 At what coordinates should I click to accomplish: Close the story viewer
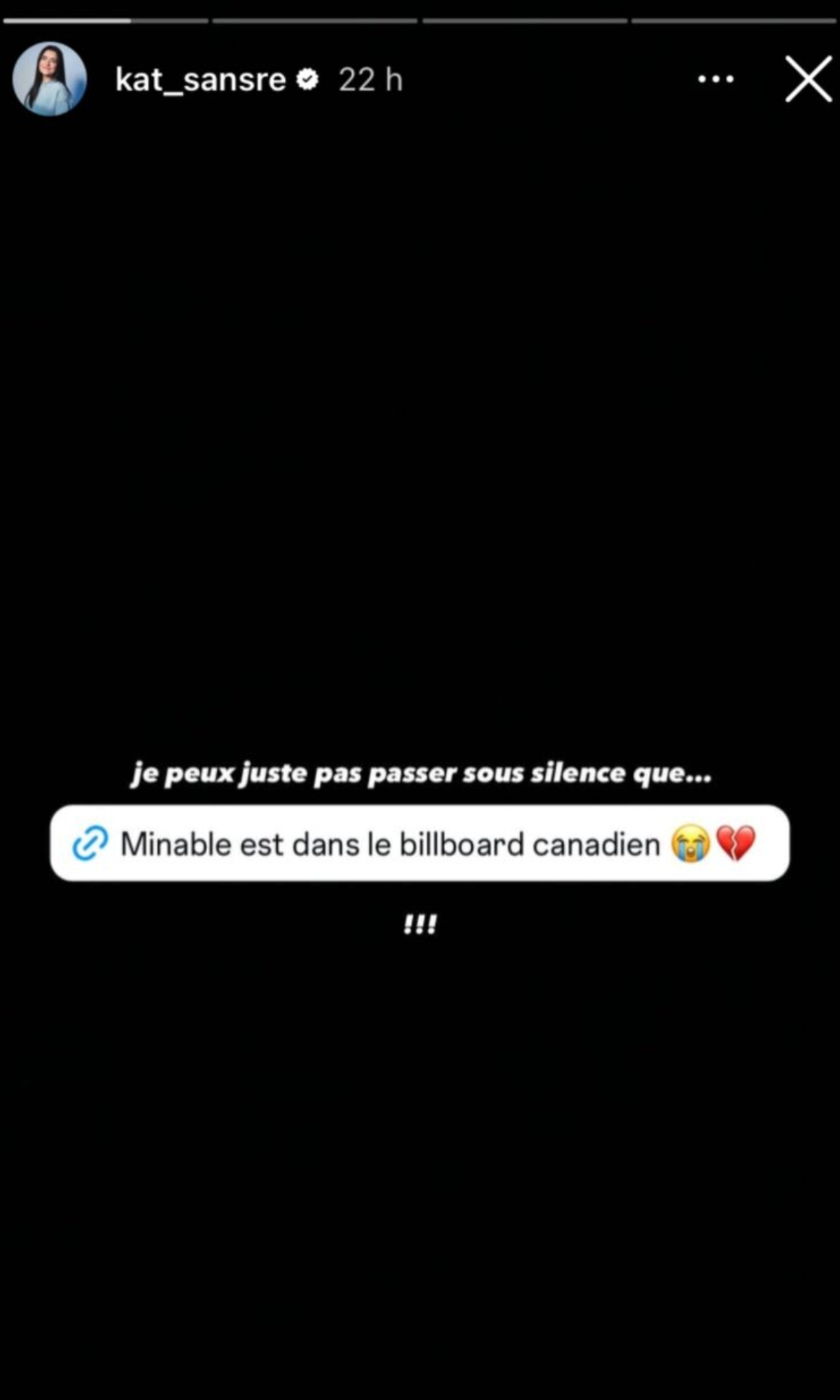tap(808, 80)
